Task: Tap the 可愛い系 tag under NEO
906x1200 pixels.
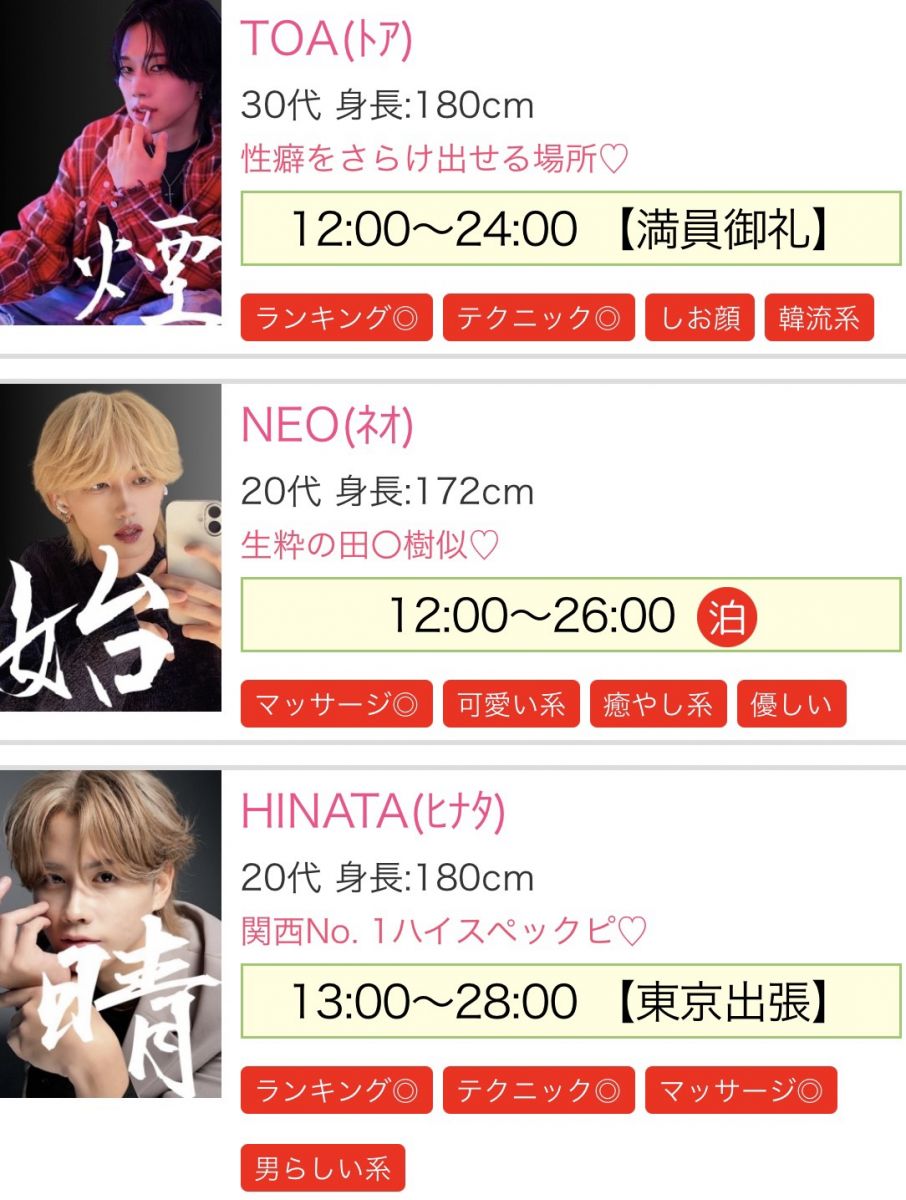Action: [511, 704]
